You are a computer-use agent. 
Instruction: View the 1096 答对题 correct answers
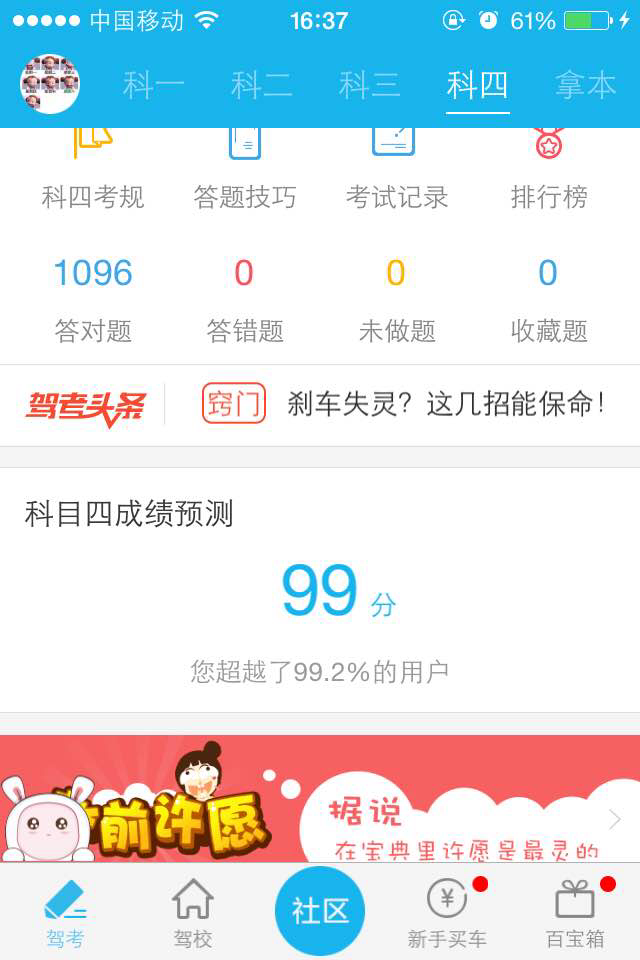coord(93,298)
